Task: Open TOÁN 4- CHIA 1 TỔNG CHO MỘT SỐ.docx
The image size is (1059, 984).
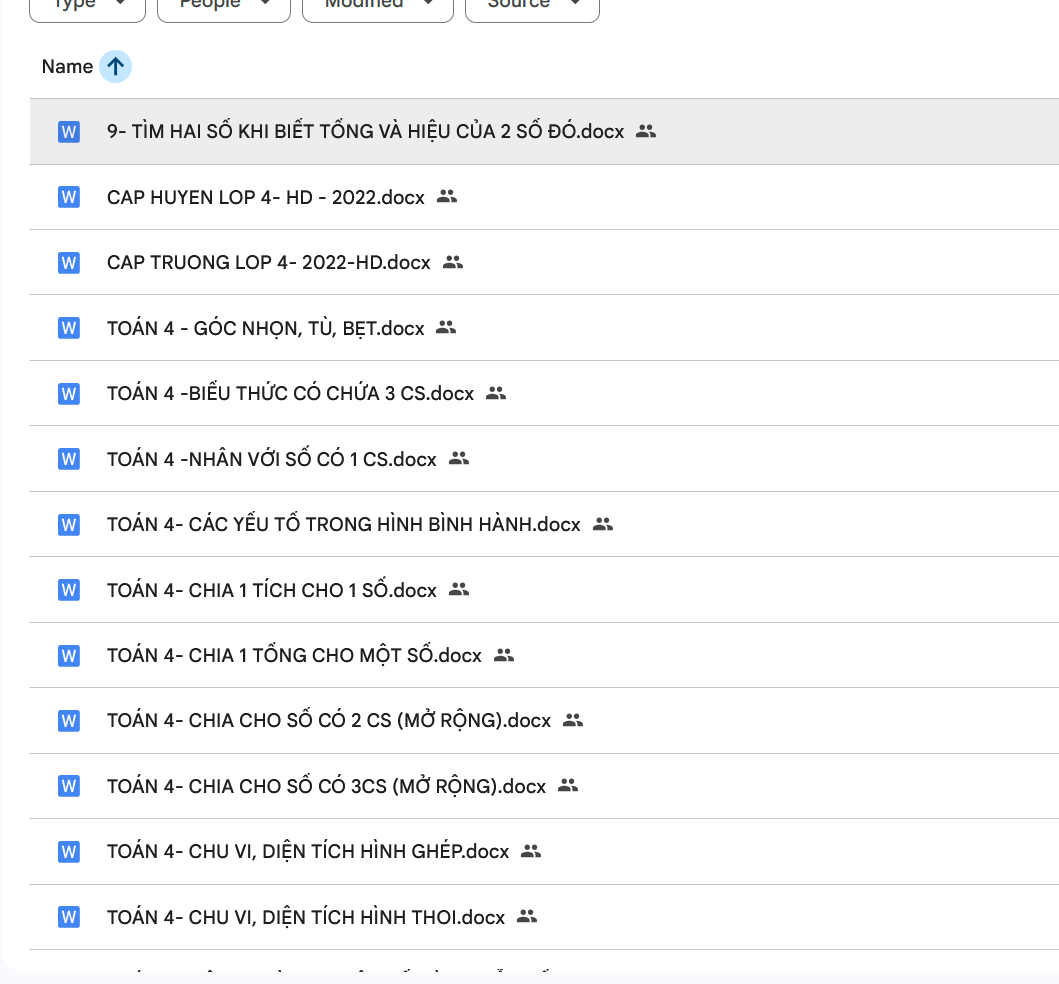Action: tap(294, 656)
